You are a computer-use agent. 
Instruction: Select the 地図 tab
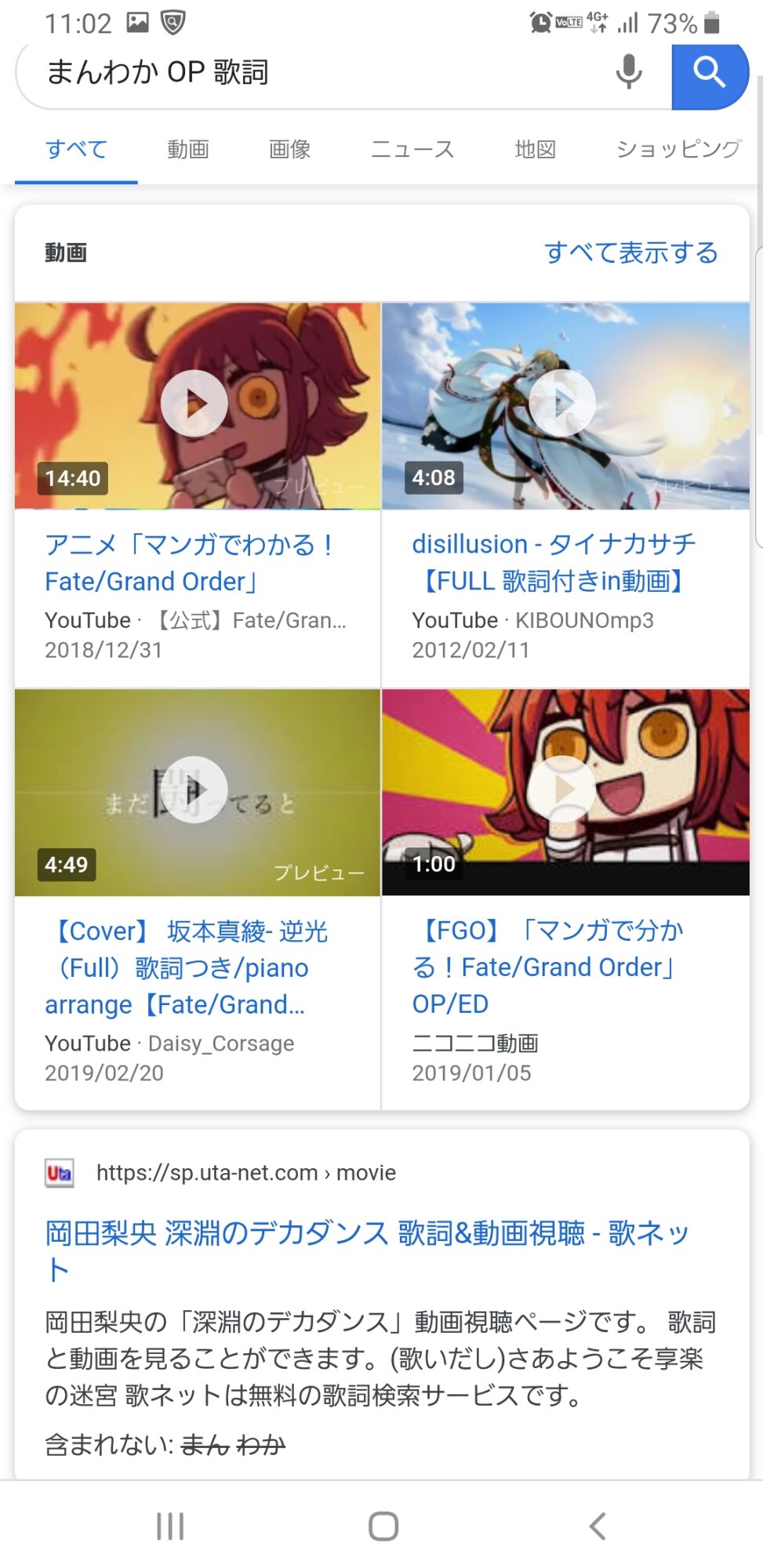point(535,149)
